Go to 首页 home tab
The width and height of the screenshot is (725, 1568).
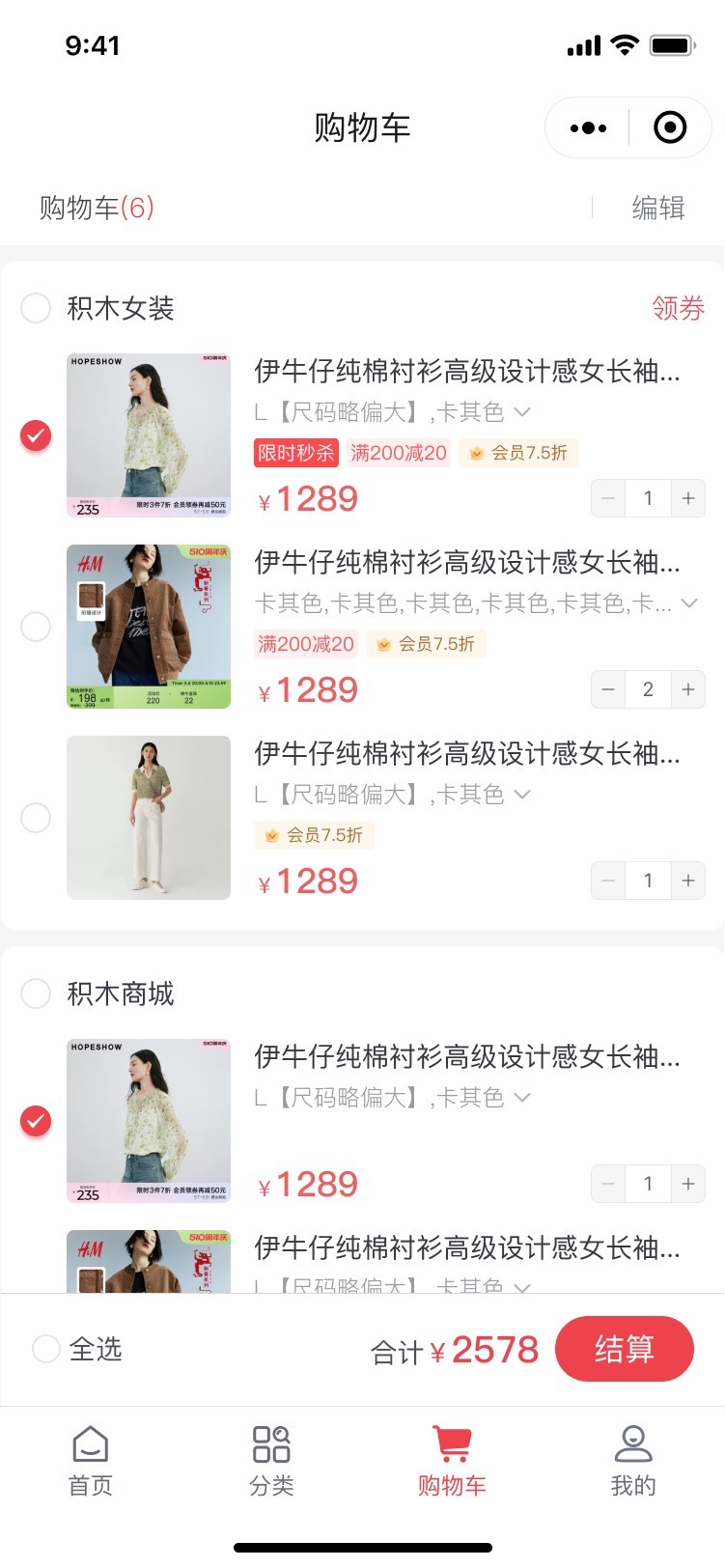(91, 1461)
